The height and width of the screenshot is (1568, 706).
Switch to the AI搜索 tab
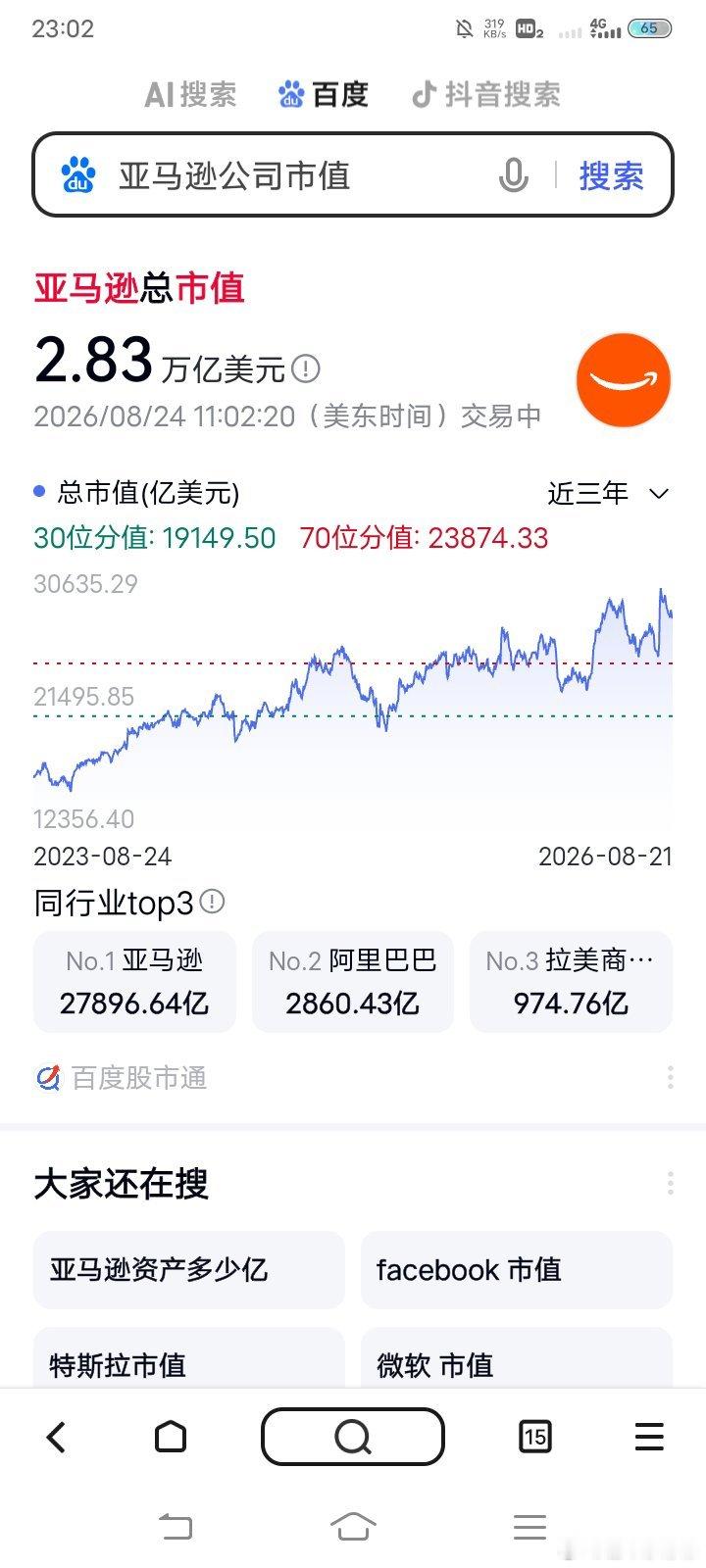point(190,95)
